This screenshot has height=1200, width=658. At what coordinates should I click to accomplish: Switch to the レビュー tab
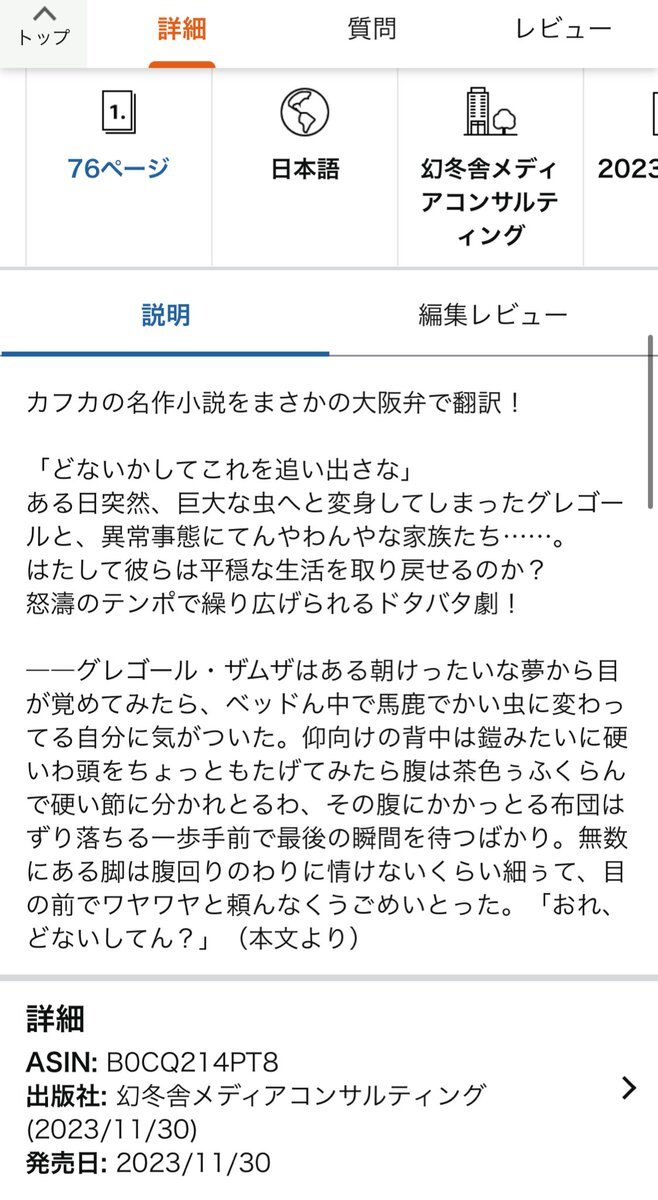click(x=563, y=30)
